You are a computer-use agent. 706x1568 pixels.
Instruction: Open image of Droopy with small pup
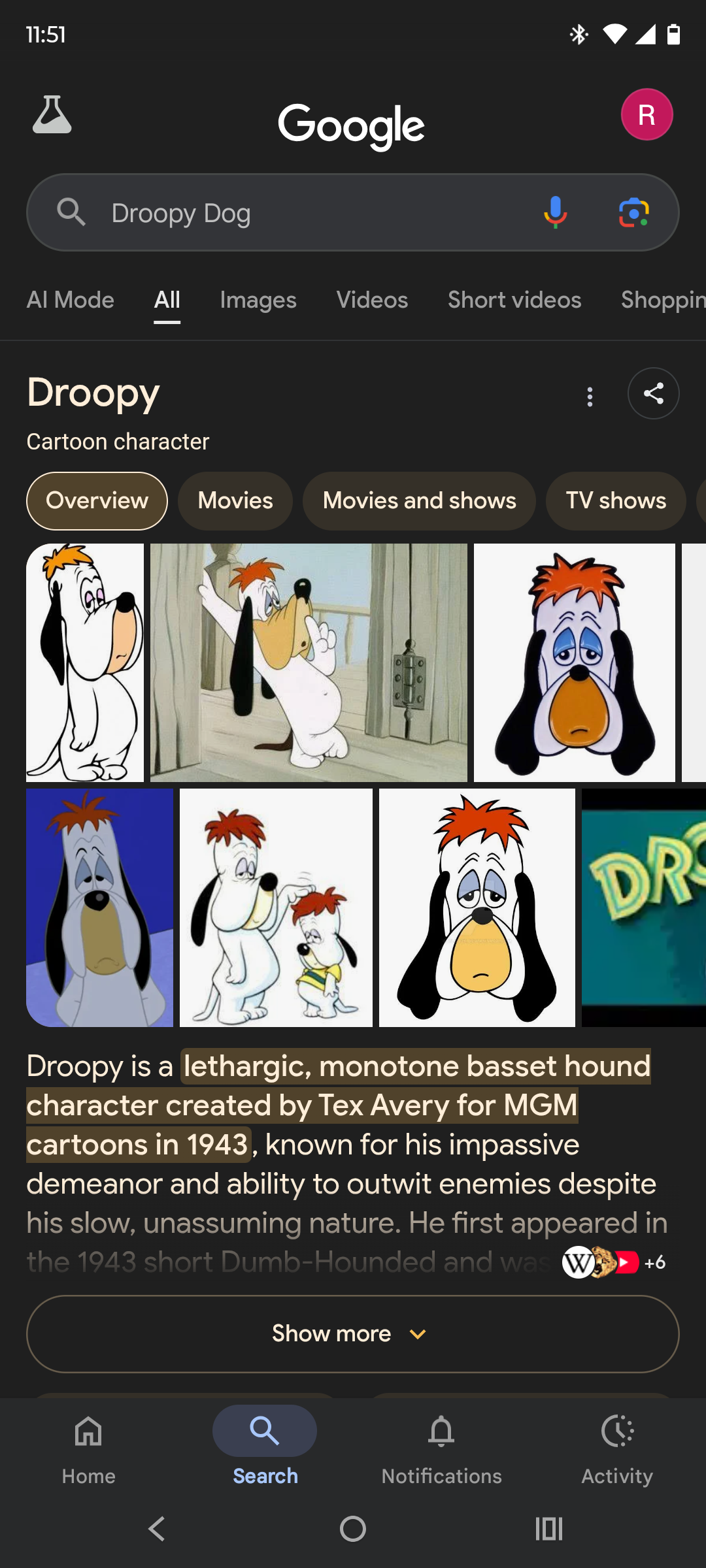click(276, 907)
